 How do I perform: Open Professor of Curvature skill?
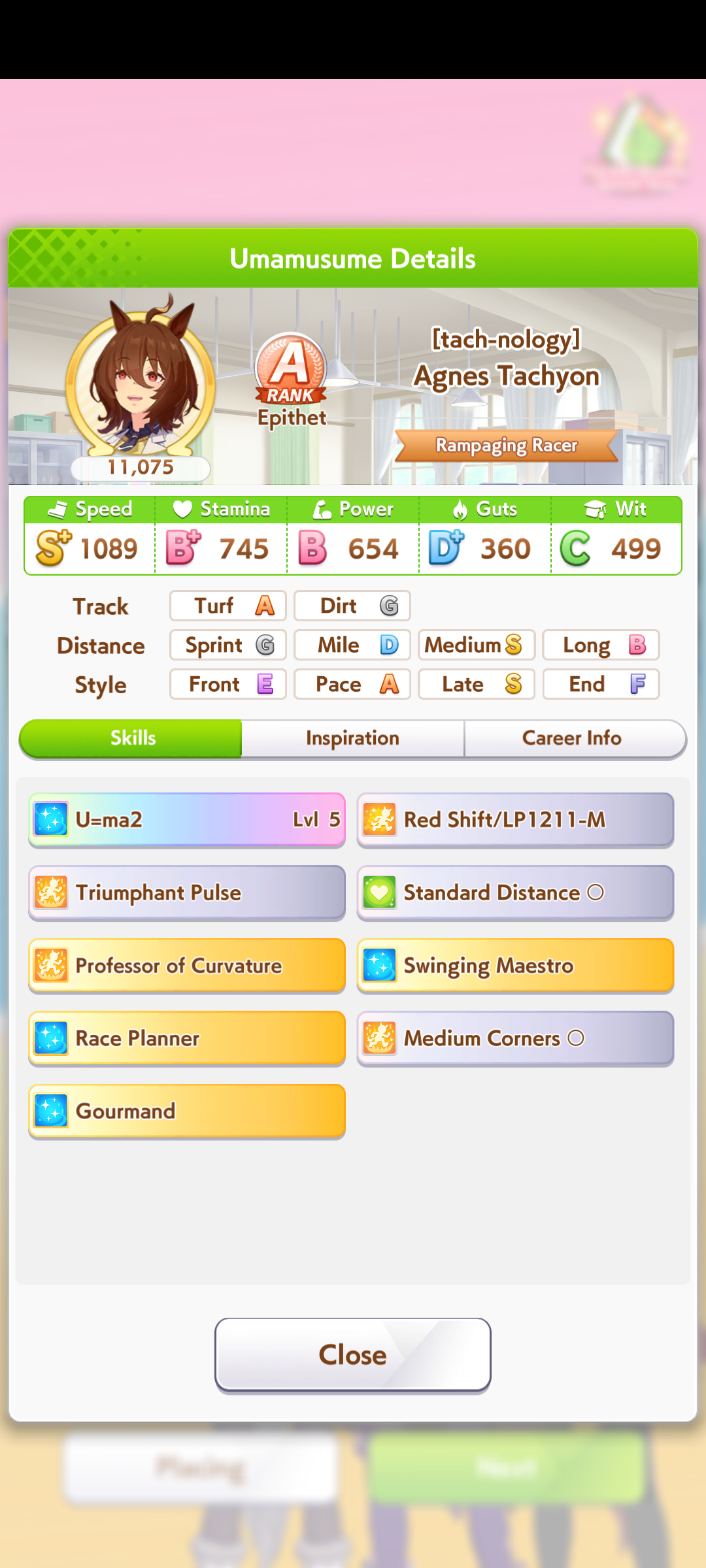187,966
